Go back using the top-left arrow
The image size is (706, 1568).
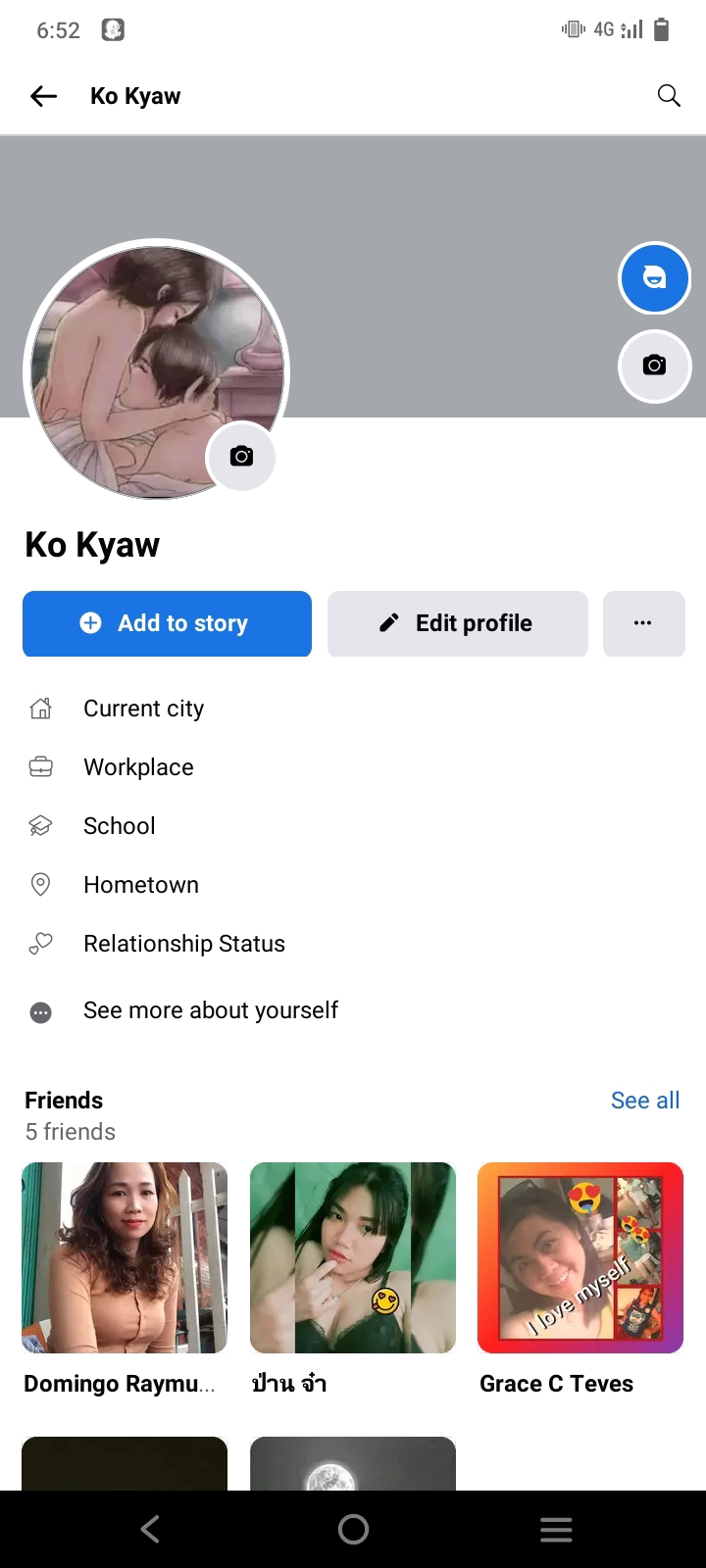44,96
